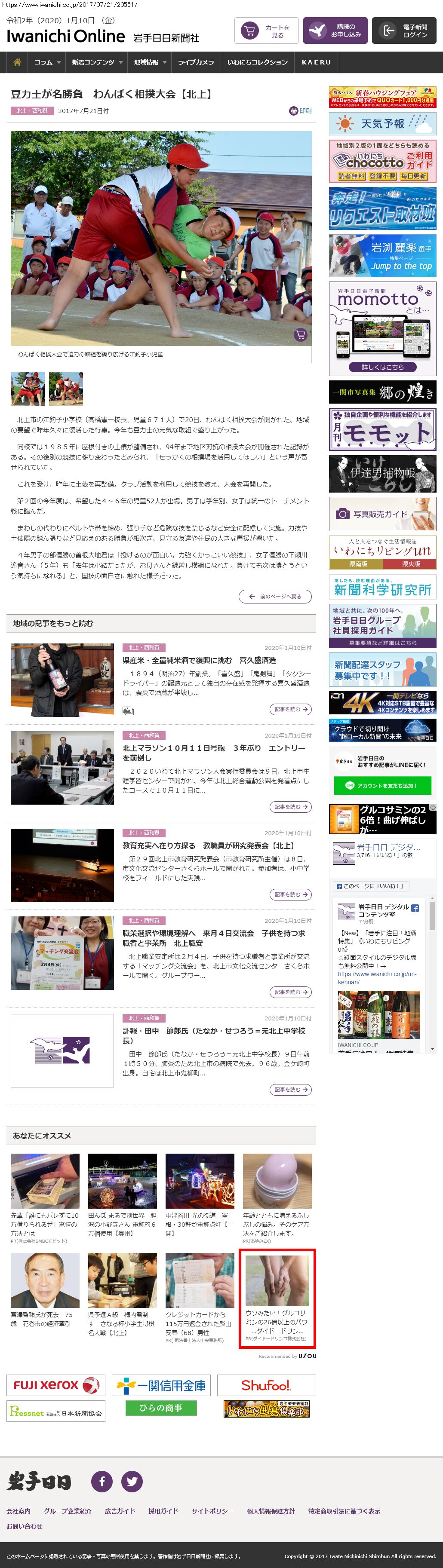
Task: Open the home icon in navigation bar
Action: click(17, 62)
